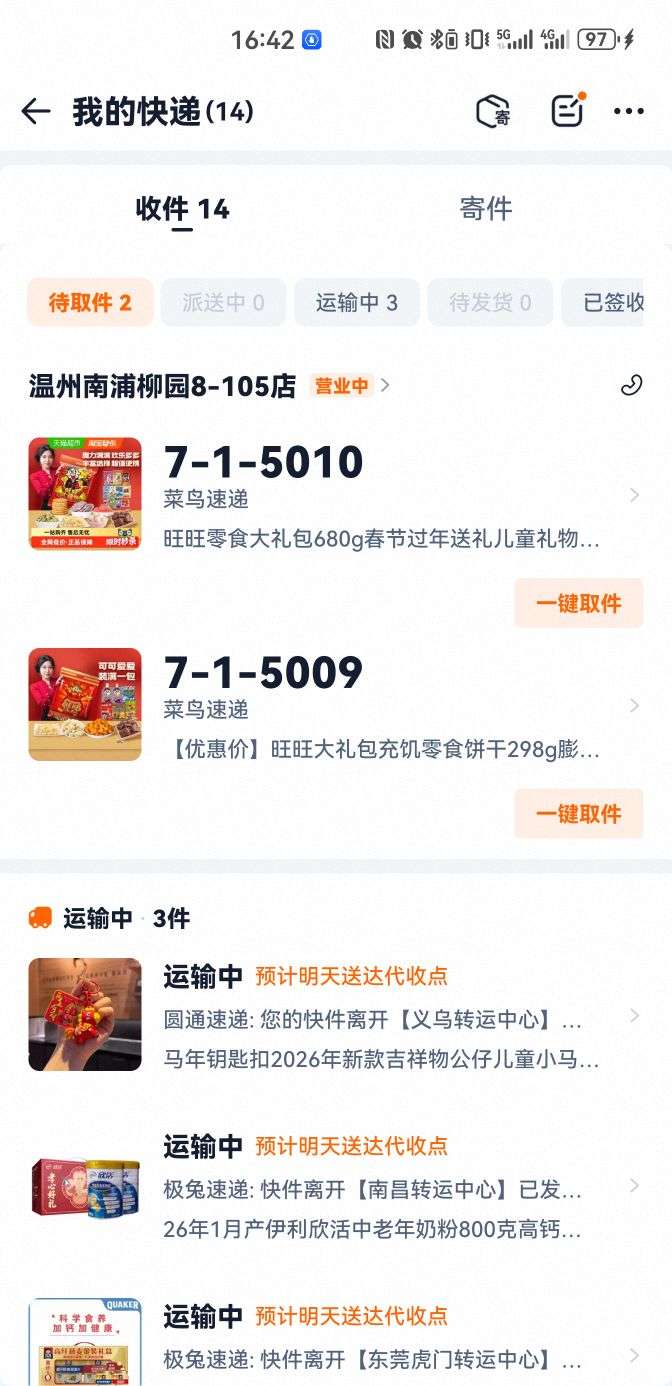Viewport: 672px width, 1386px height.
Task: Tap 一键取件 for package 7-1-5010
Action: 578,603
